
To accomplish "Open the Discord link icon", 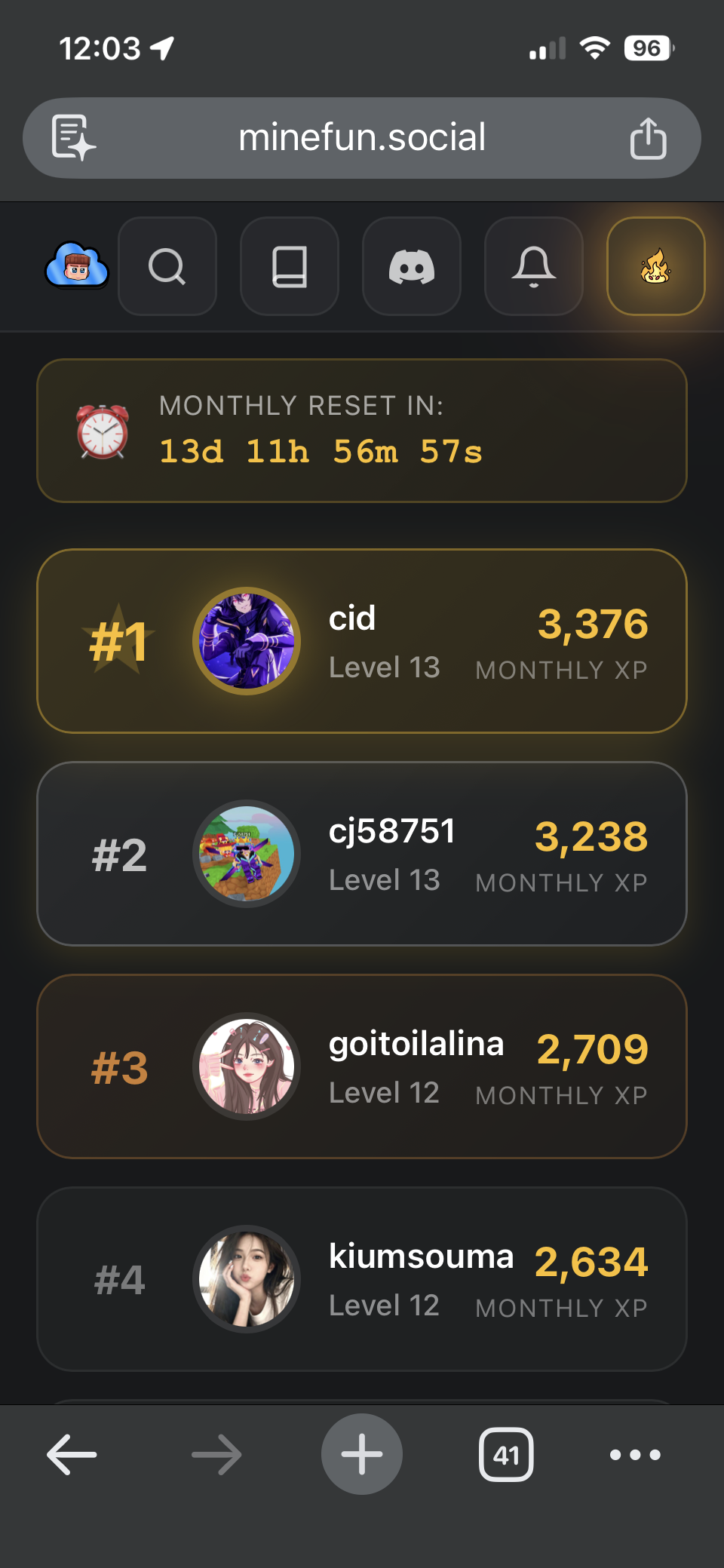I will point(411,266).
